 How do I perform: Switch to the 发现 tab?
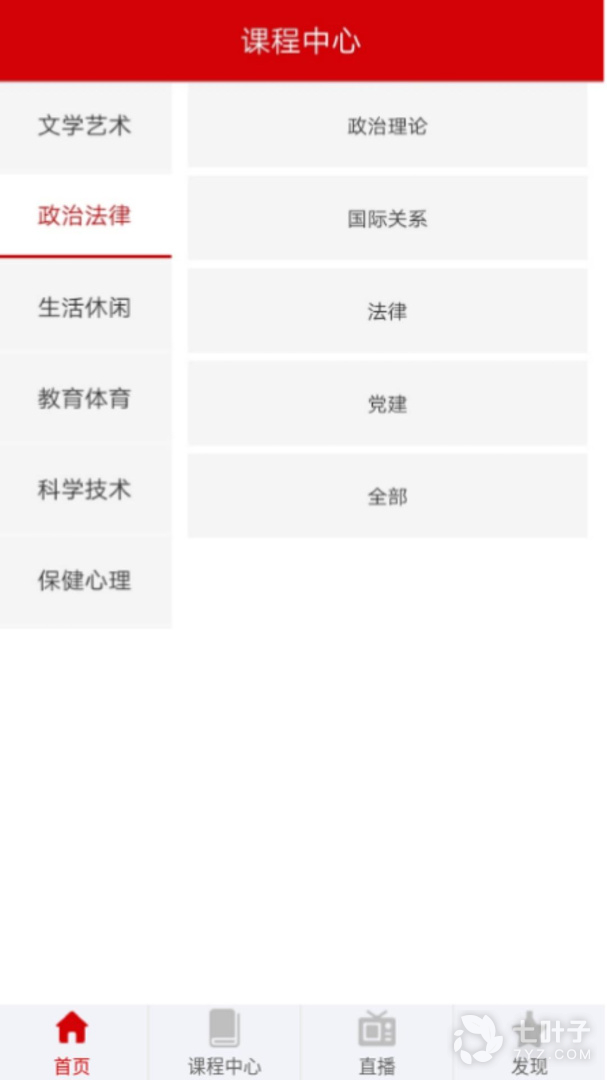[x=529, y=1043]
